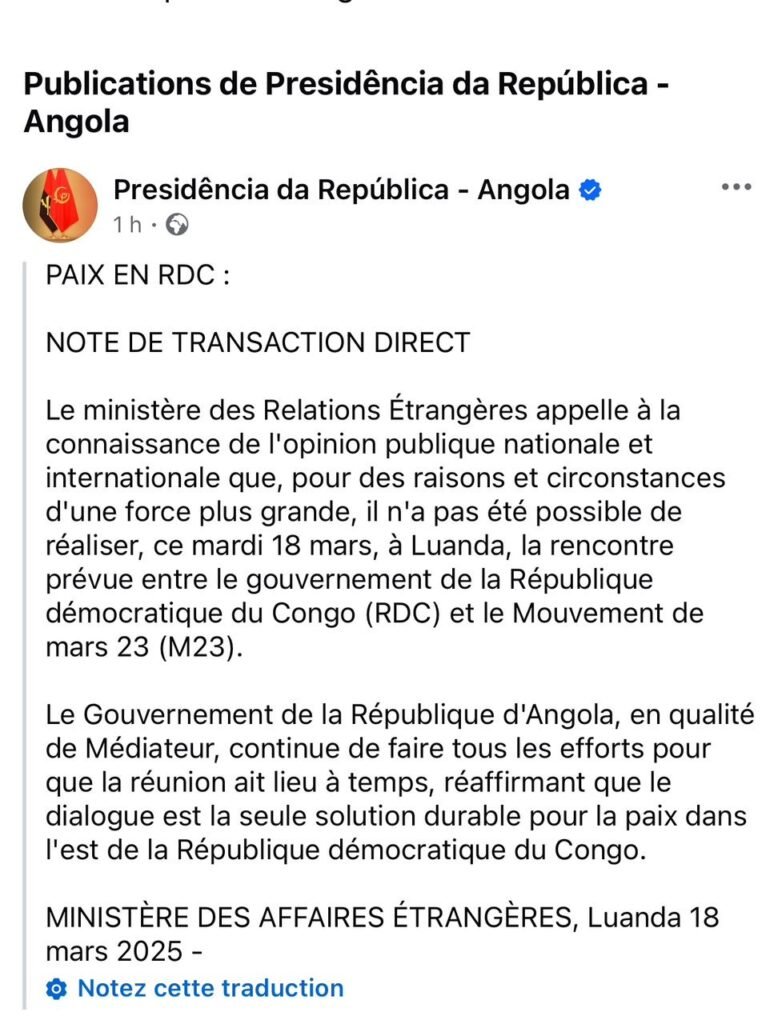
Task: Open the Presidência da República - Angola page name
Action: coord(341,189)
